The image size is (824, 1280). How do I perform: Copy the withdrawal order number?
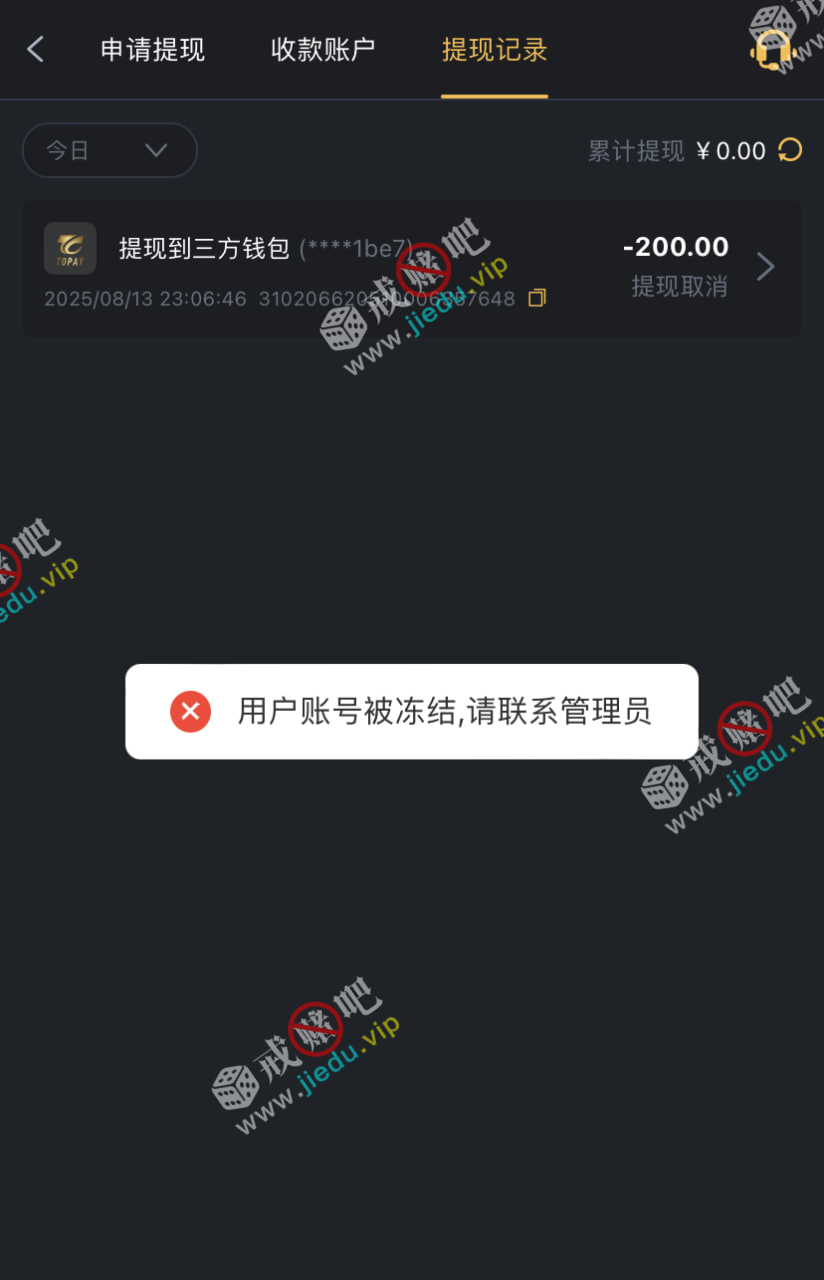tap(537, 298)
